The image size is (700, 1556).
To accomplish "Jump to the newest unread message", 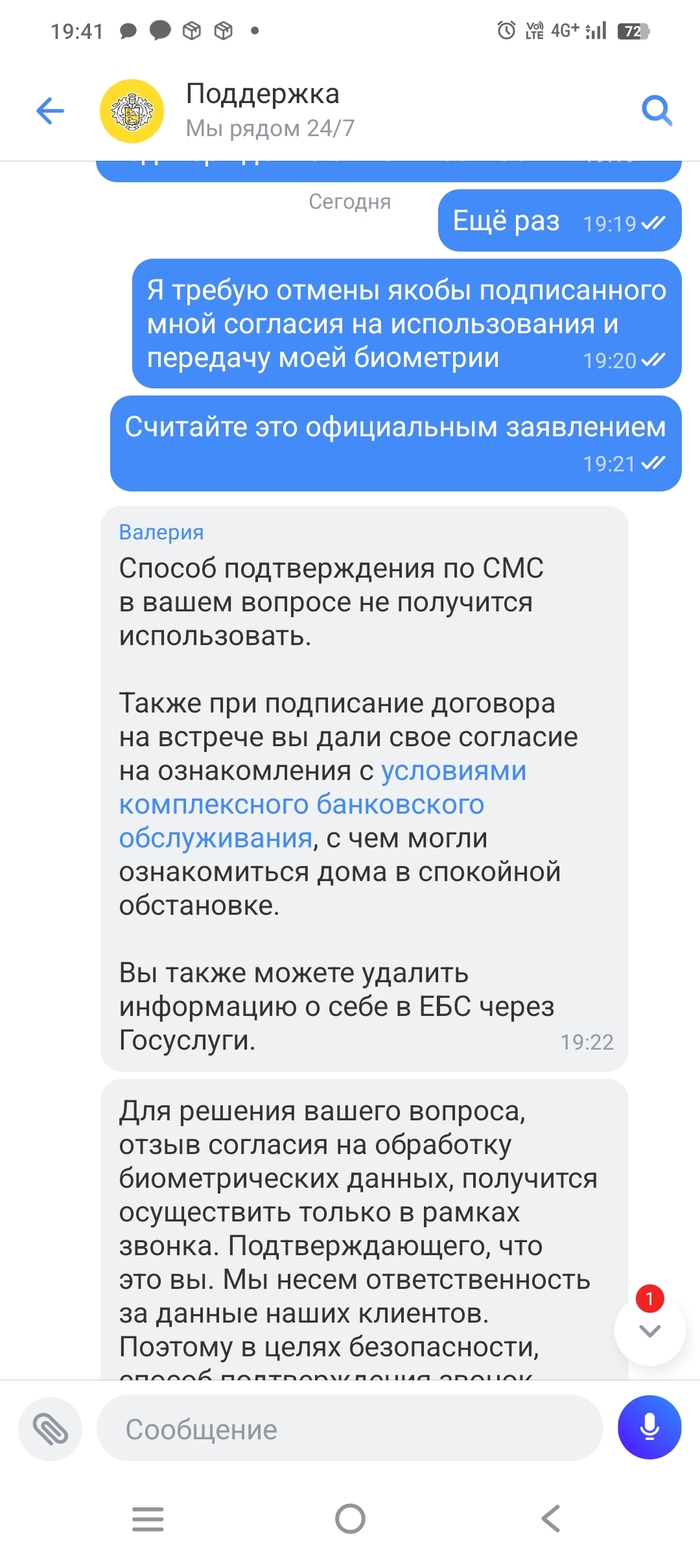I will pyautogui.click(x=650, y=1330).
